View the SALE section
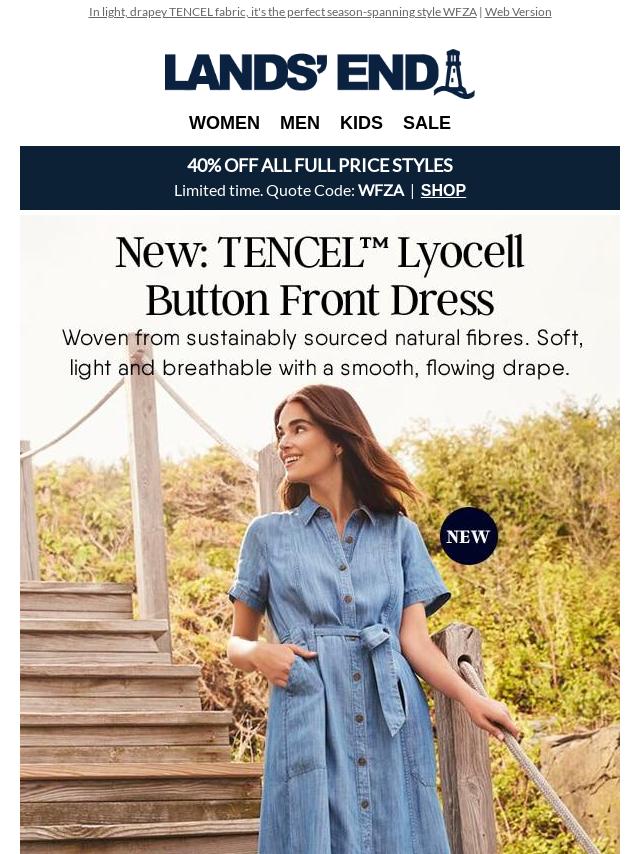640x854 pixels. 427,123
